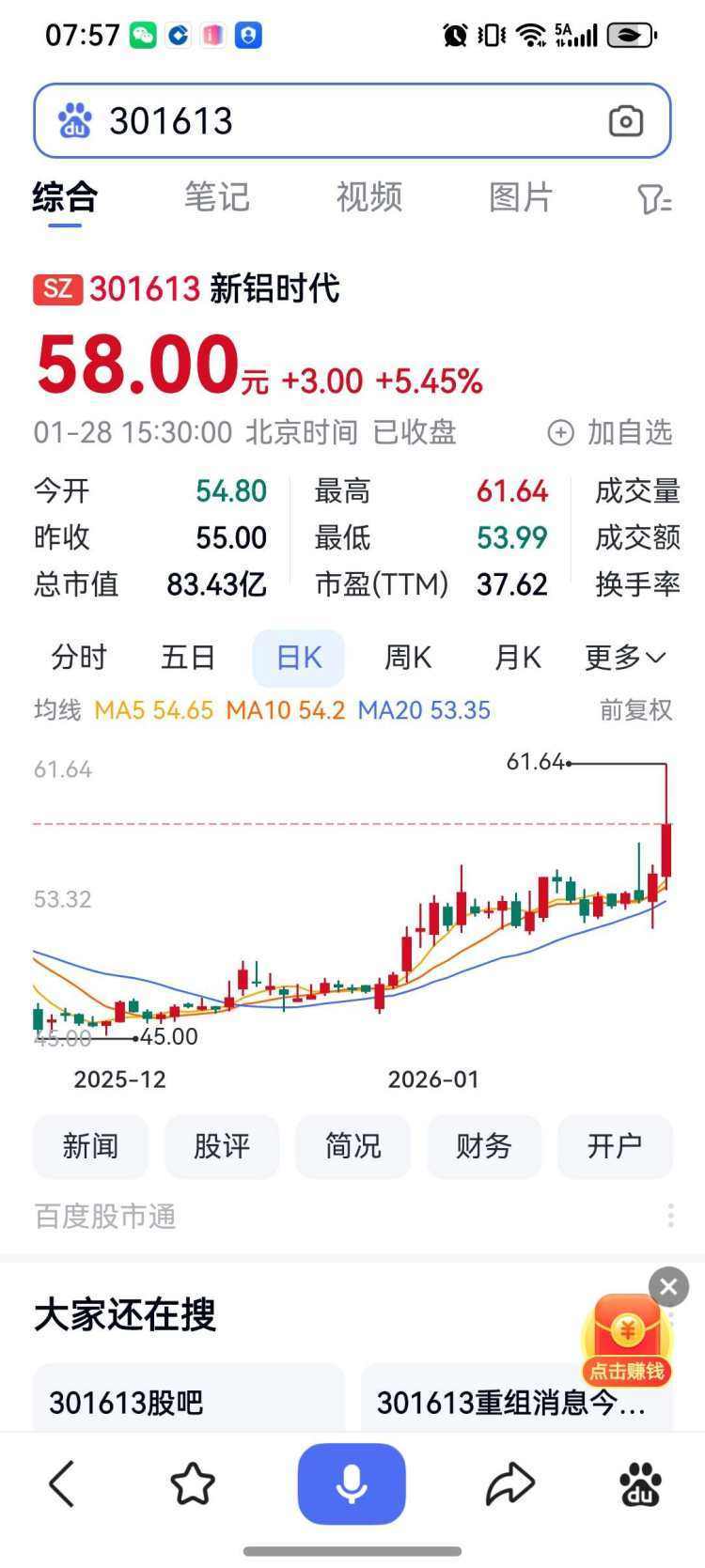Share the stock page via share icon
Screen dimensions: 705x1568
coord(510,1483)
